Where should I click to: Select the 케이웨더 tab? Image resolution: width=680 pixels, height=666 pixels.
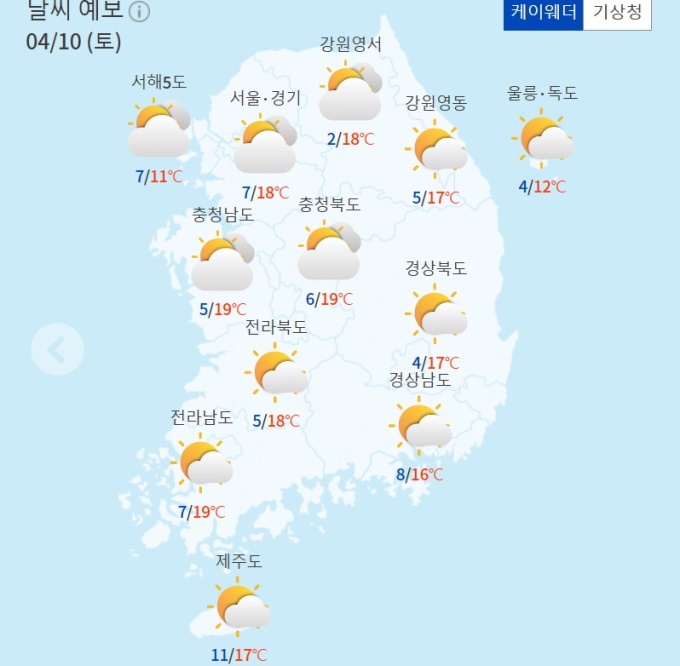coord(543,13)
